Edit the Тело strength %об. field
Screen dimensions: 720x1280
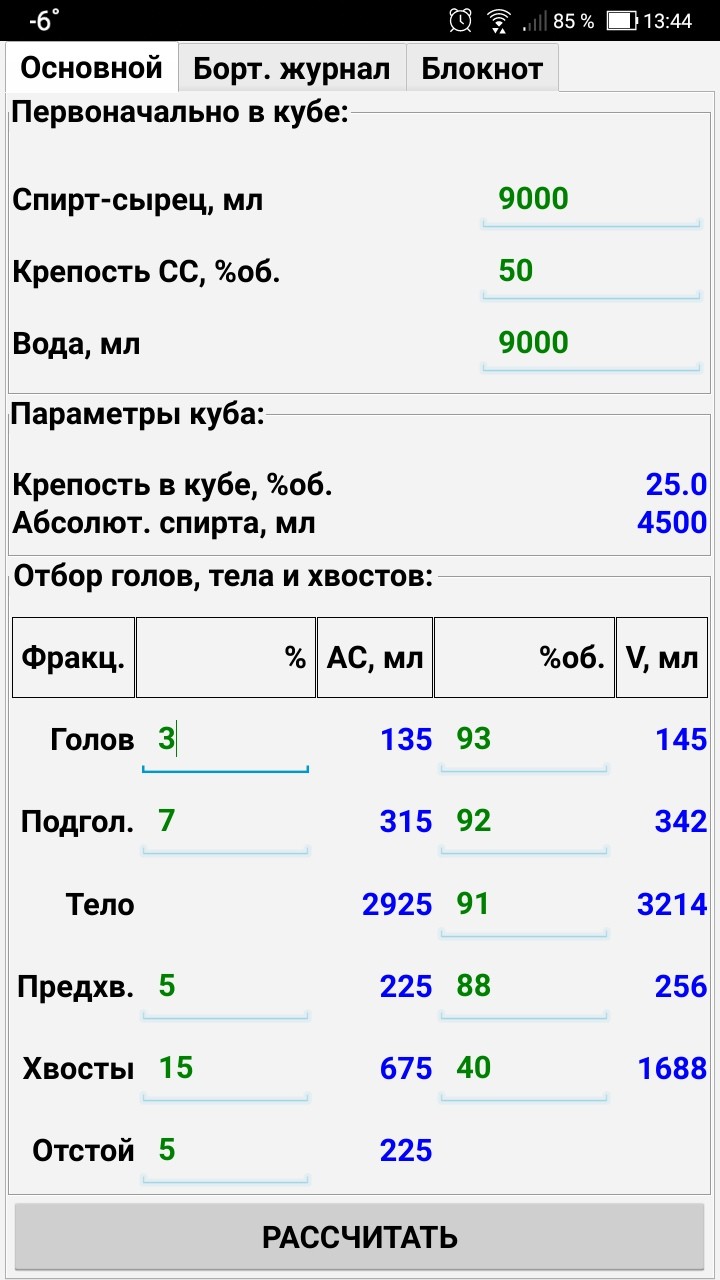tap(523, 906)
